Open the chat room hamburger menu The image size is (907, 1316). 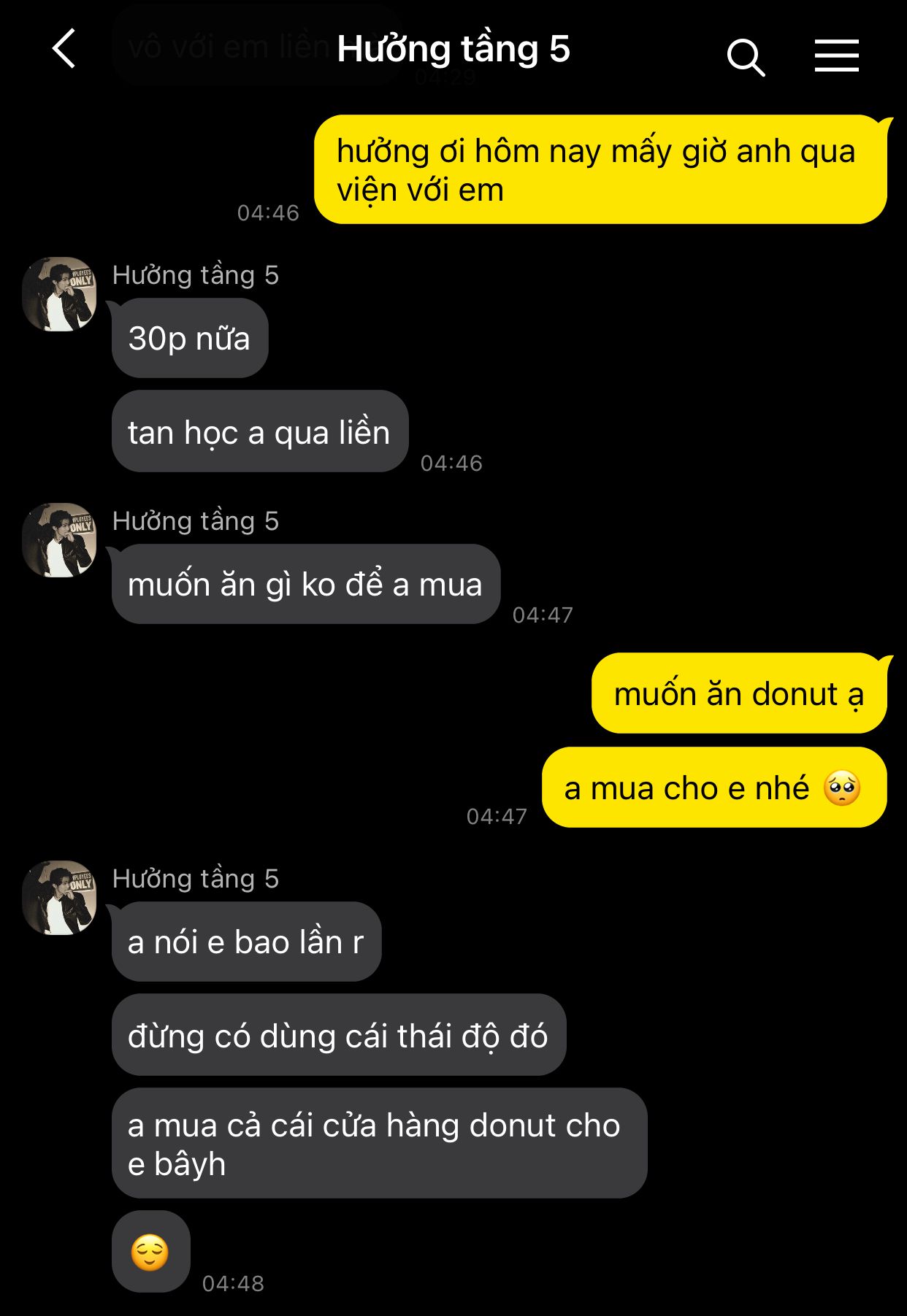[836, 56]
